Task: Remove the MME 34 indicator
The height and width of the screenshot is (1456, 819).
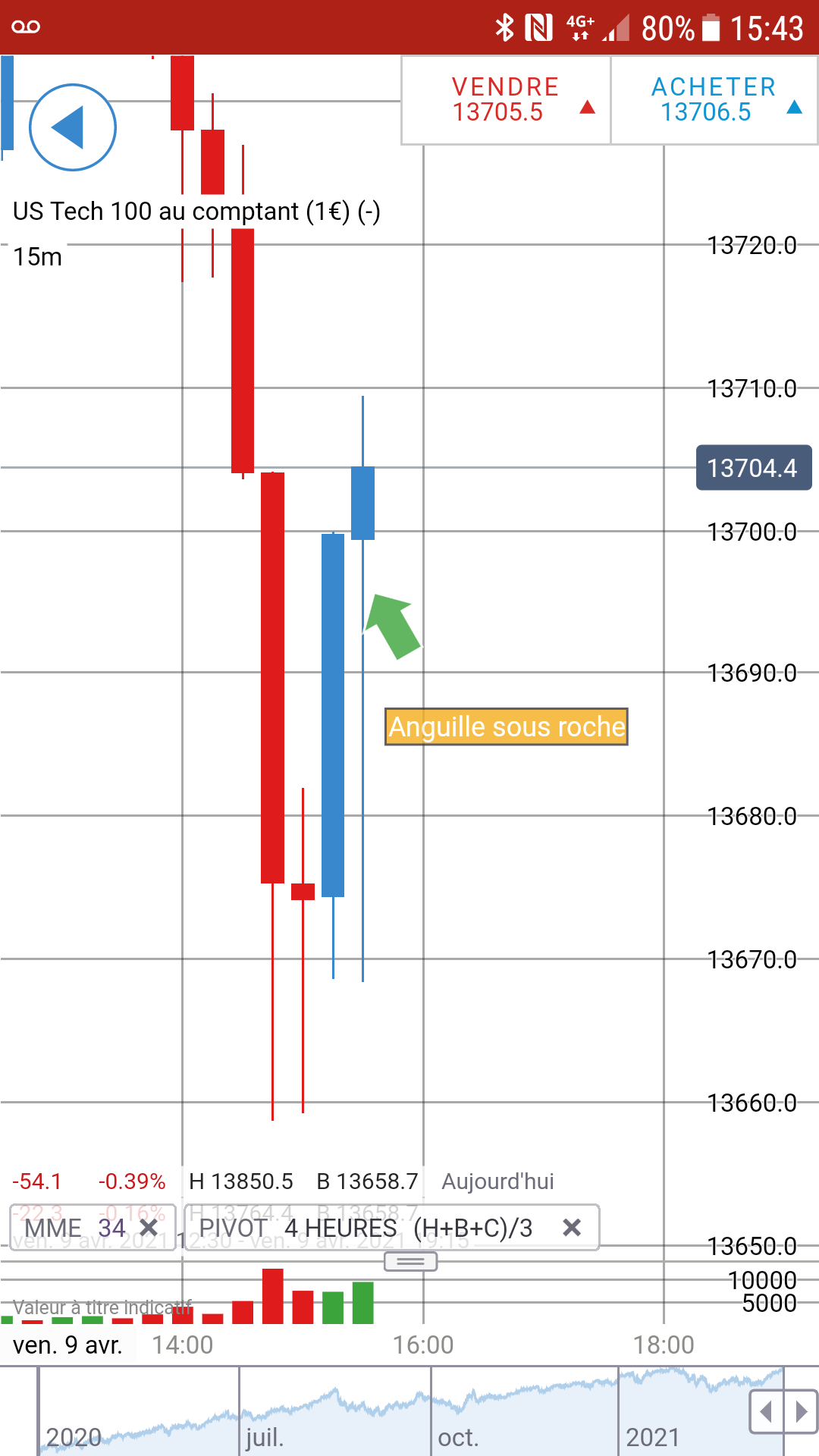Action: pos(149,1227)
